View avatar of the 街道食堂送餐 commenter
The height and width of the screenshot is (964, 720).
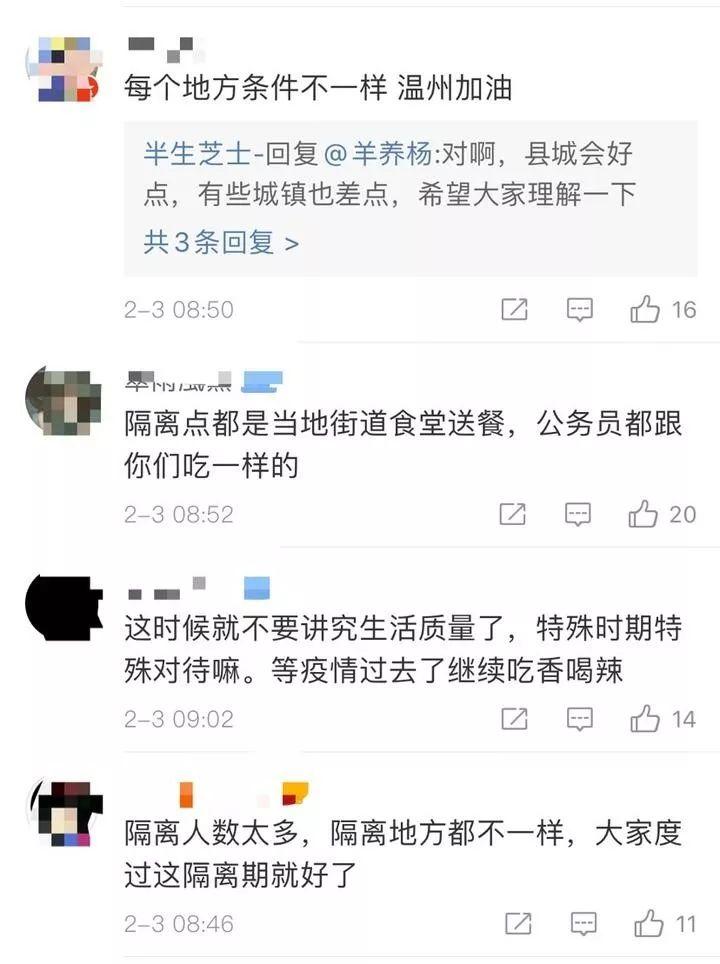[62, 400]
